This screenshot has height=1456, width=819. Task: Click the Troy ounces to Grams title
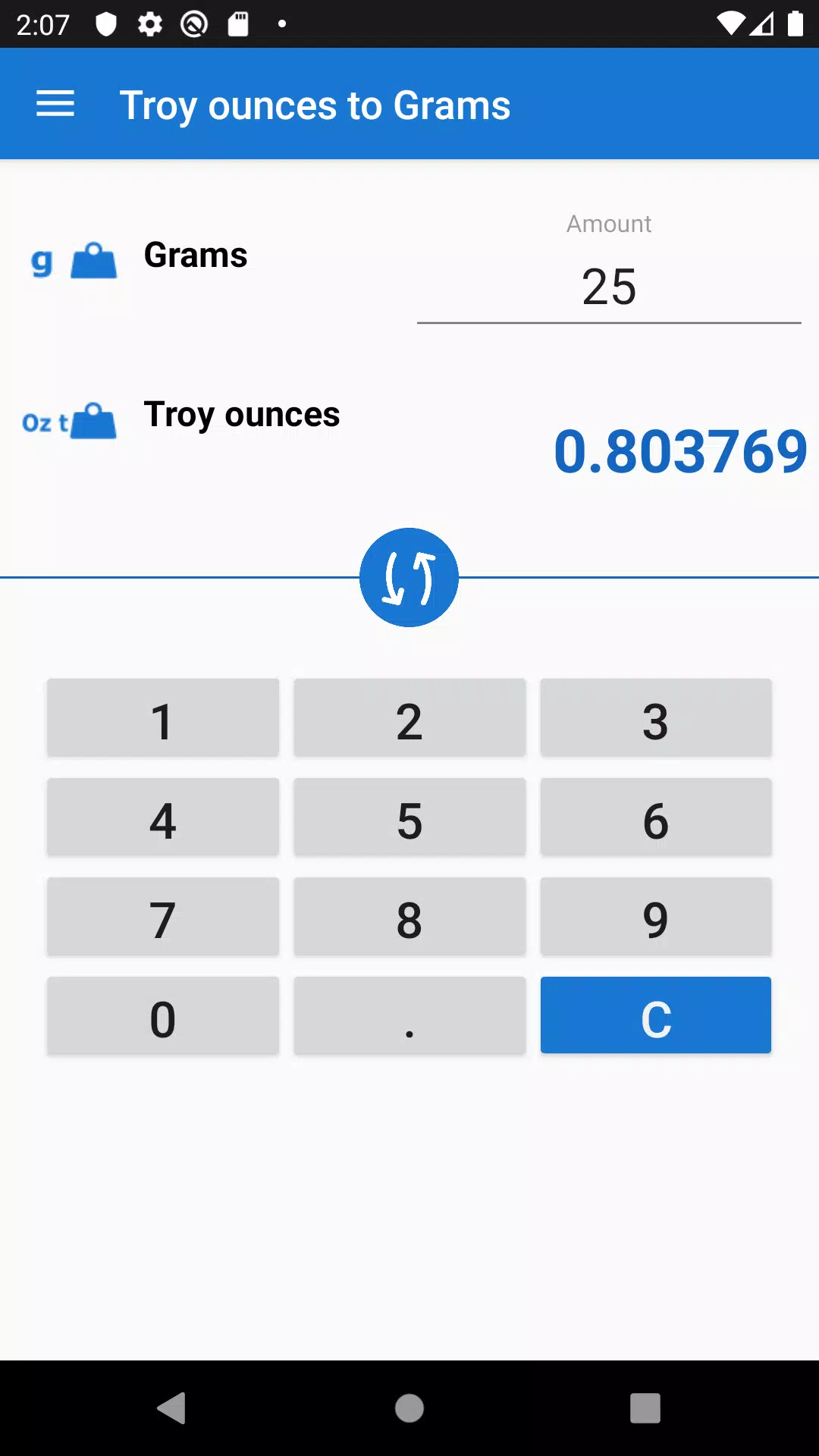[x=316, y=104]
